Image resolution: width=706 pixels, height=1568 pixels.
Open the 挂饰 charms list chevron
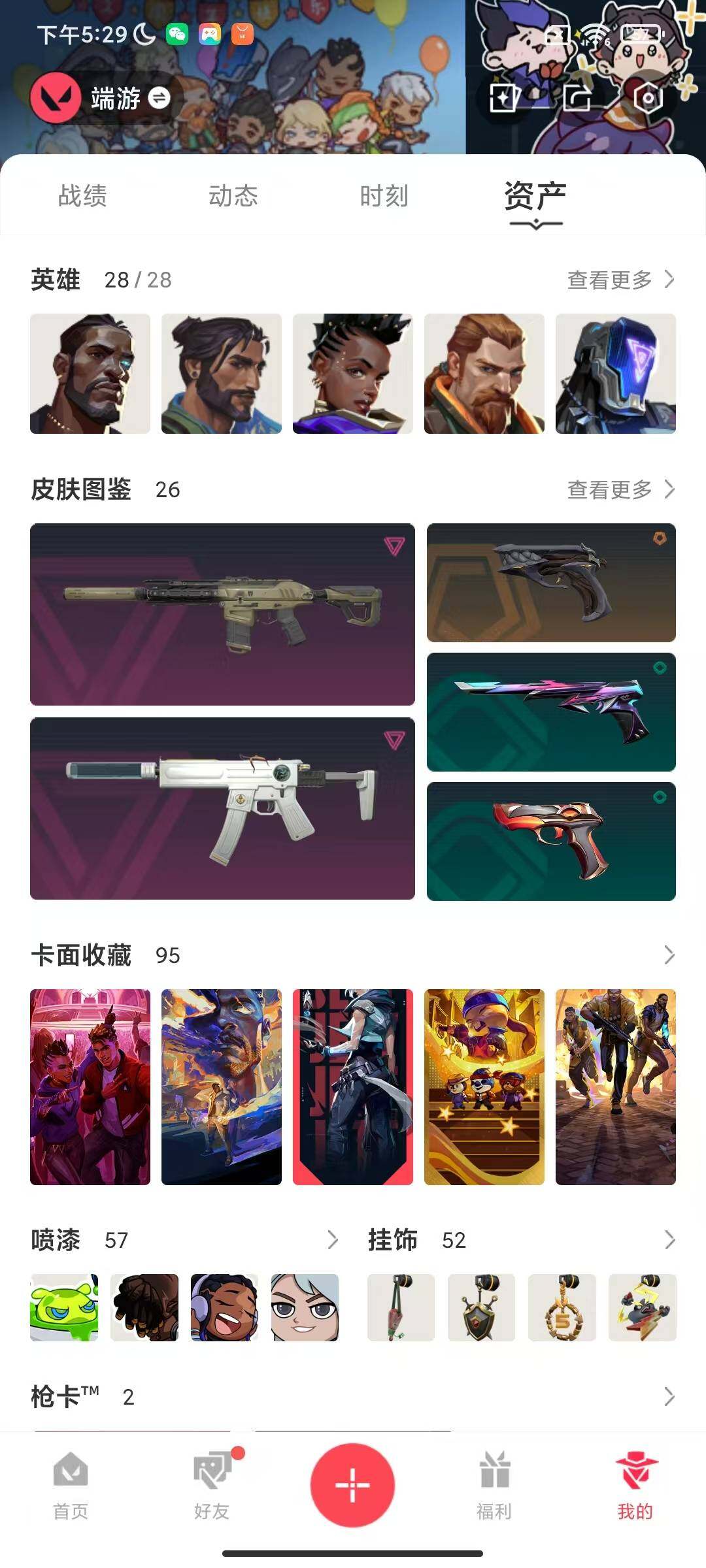(x=669, y=1240)
